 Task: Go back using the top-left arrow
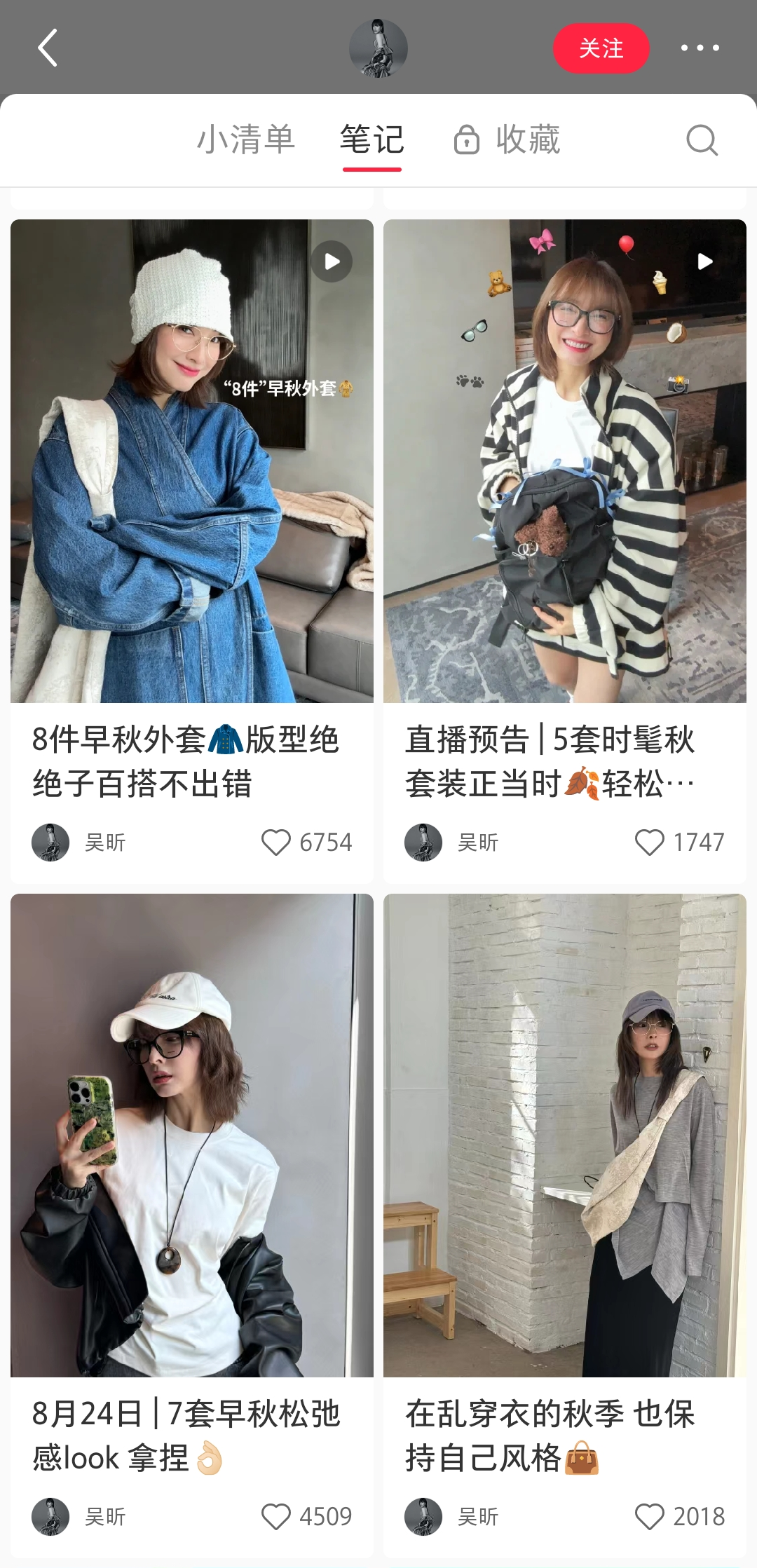(x=47, y=48)
